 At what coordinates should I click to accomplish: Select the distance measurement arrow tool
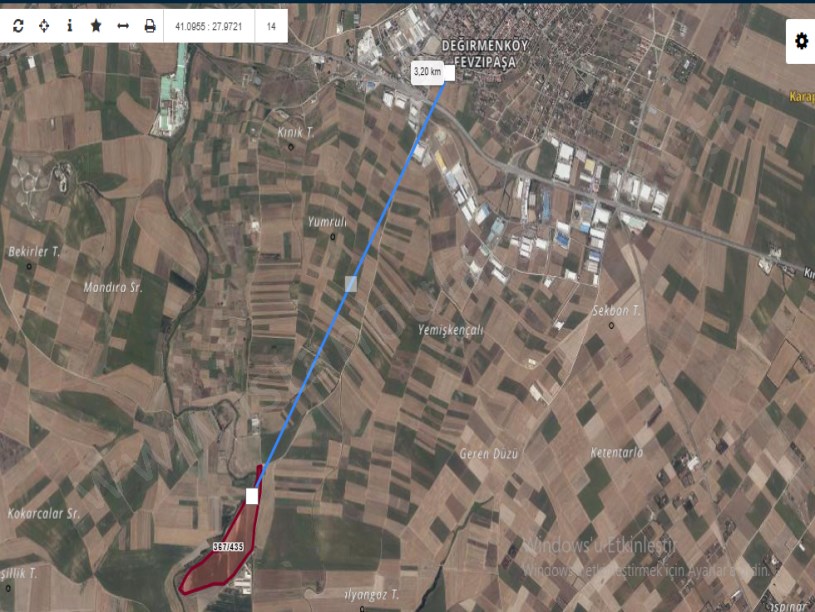123,26
